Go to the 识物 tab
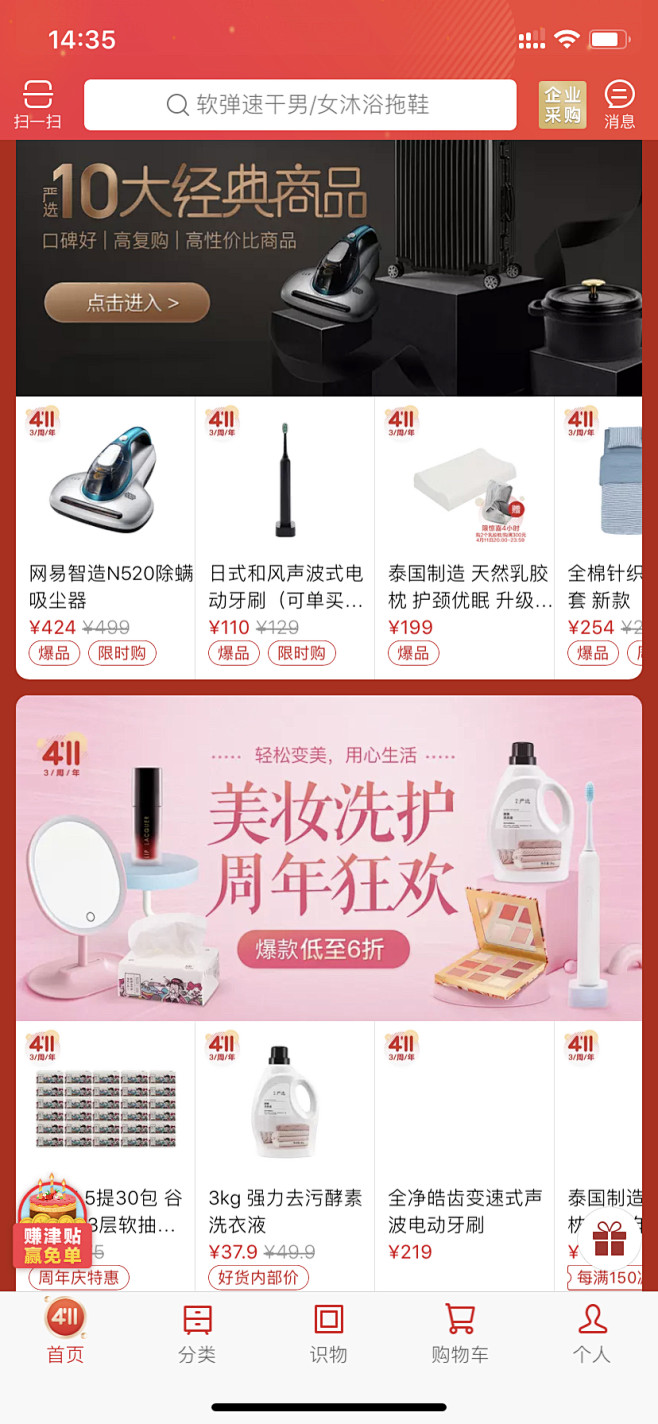The height and width of the screenshot is (1424, 658). (x=329, y=1333)
